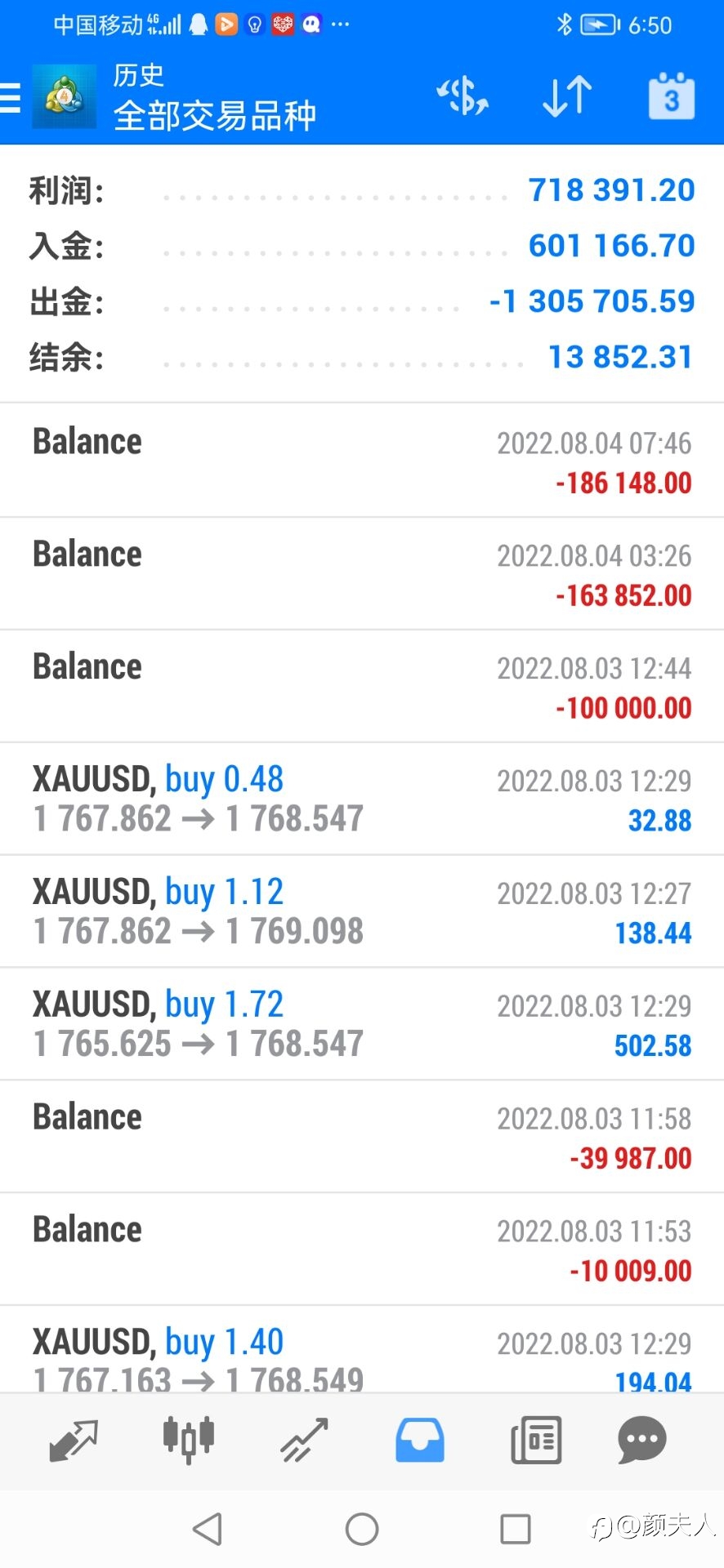Expand the XAUUSD buy 0.48 trade

[362, 799]
